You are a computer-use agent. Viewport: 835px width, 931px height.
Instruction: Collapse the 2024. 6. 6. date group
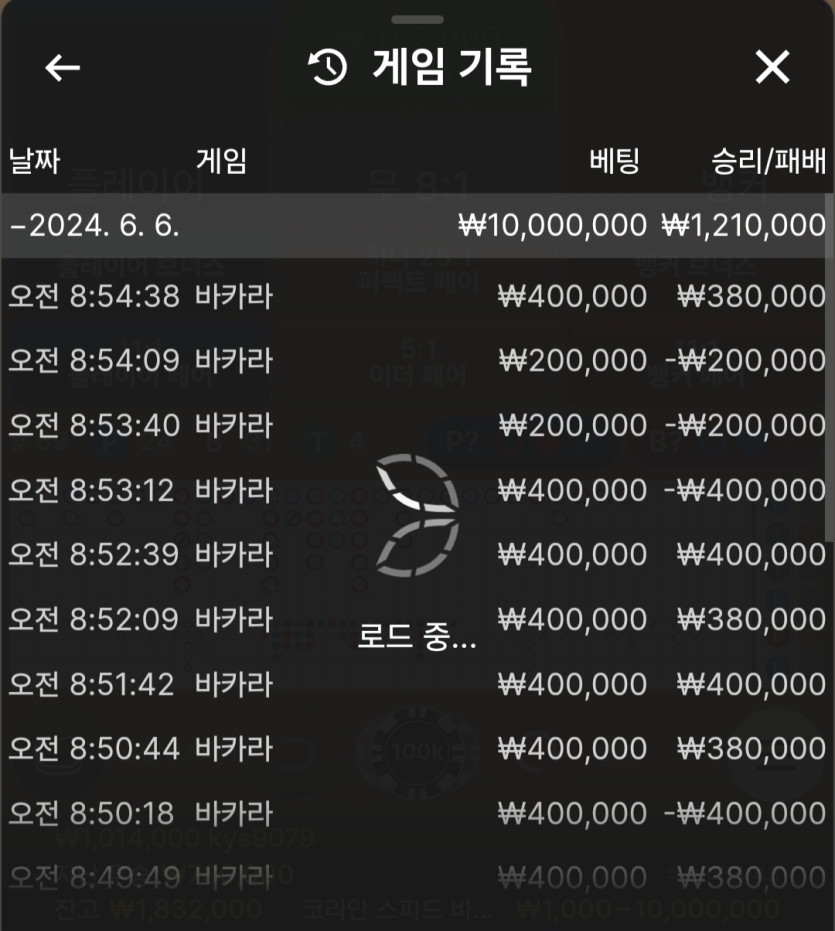pos(95,225)
